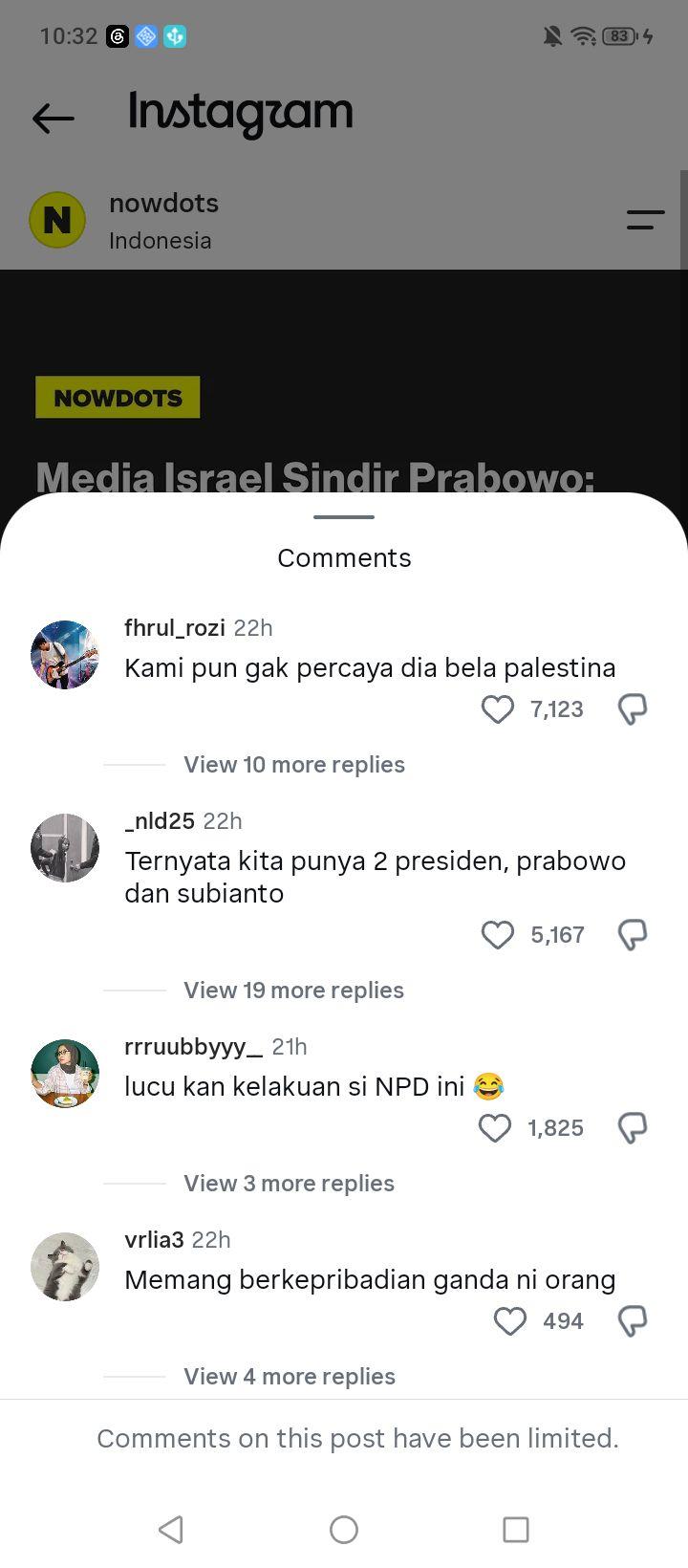Viewport: 688px width, 1568px height.
Task: Open vrlia3's cat avatar profile
Action: 65,1267
